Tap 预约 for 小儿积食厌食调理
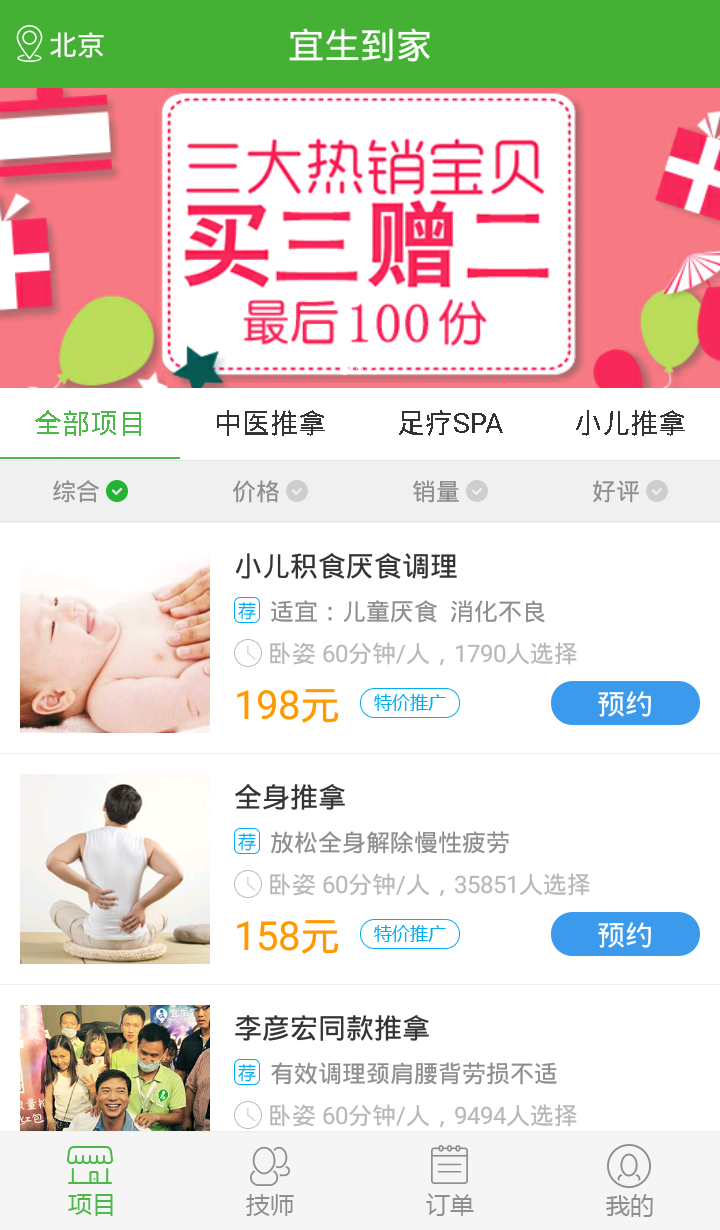Image resolution: width=720 pixels, height=1230 pixels. click(x=625, y=703)
